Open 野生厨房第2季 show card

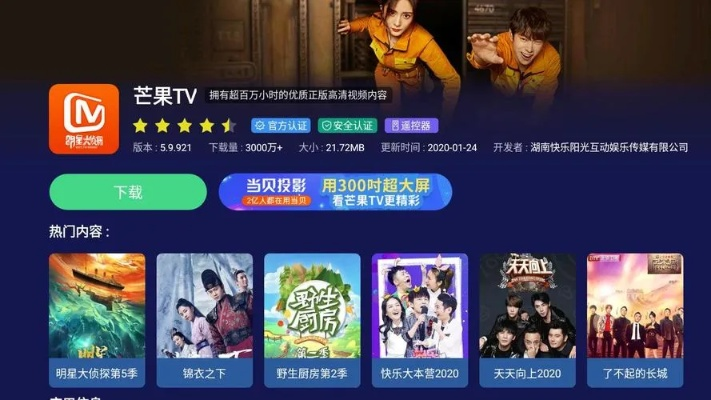click(x=312, y=320)
